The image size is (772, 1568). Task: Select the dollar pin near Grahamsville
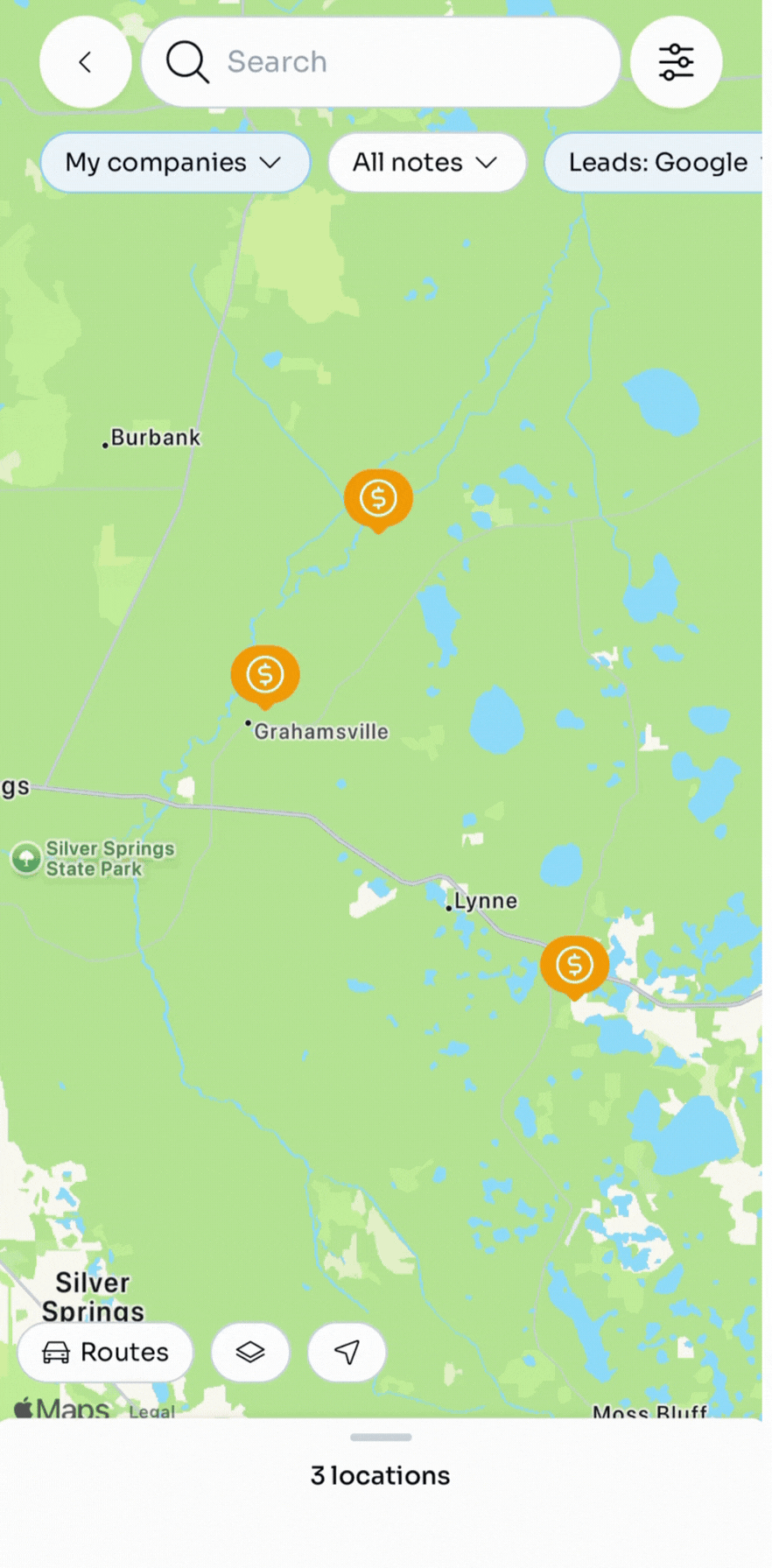[265, 676]
